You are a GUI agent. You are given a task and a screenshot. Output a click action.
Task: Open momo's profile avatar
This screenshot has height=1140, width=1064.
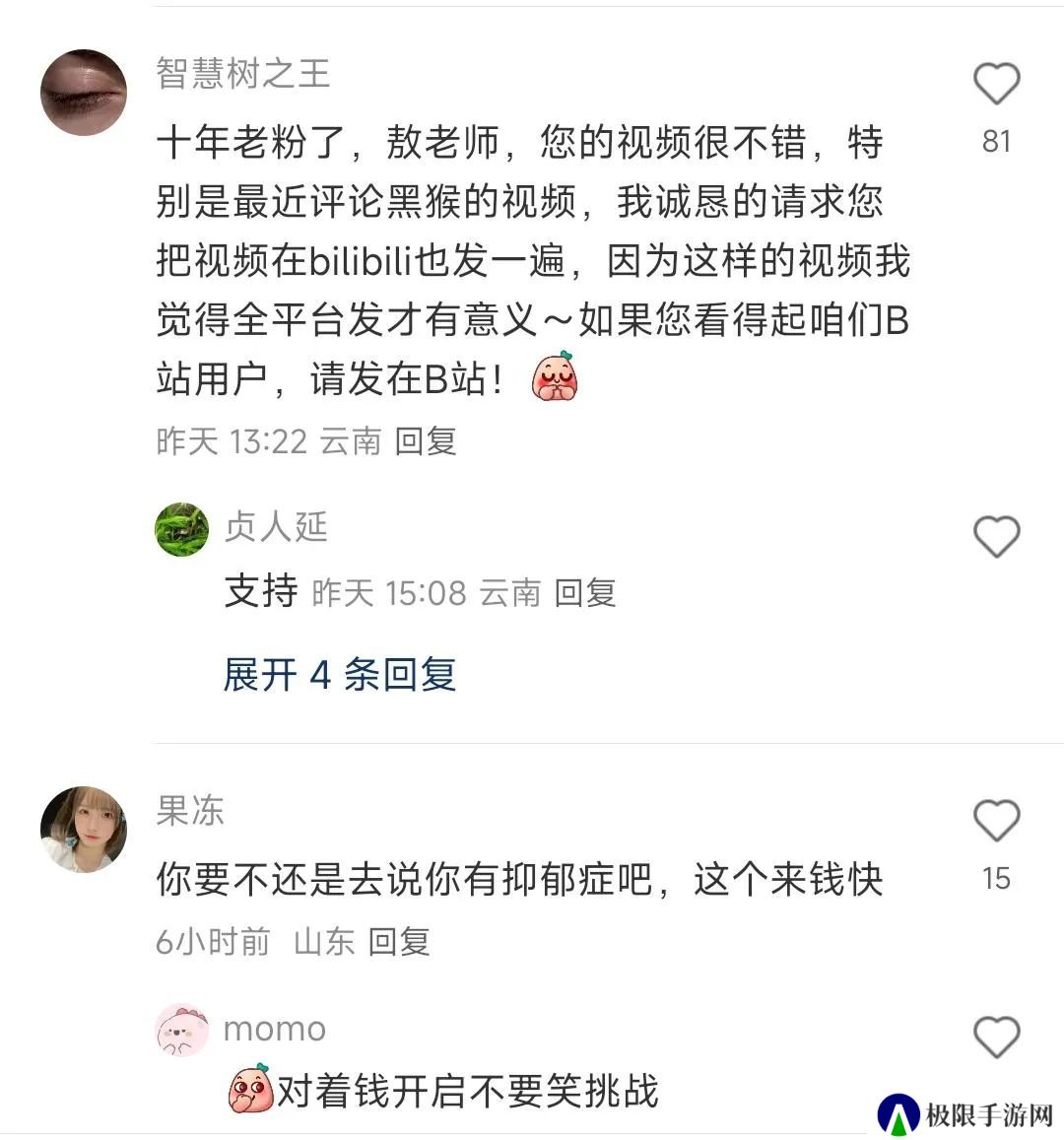pyautogui.click(x=182, y=1030)
